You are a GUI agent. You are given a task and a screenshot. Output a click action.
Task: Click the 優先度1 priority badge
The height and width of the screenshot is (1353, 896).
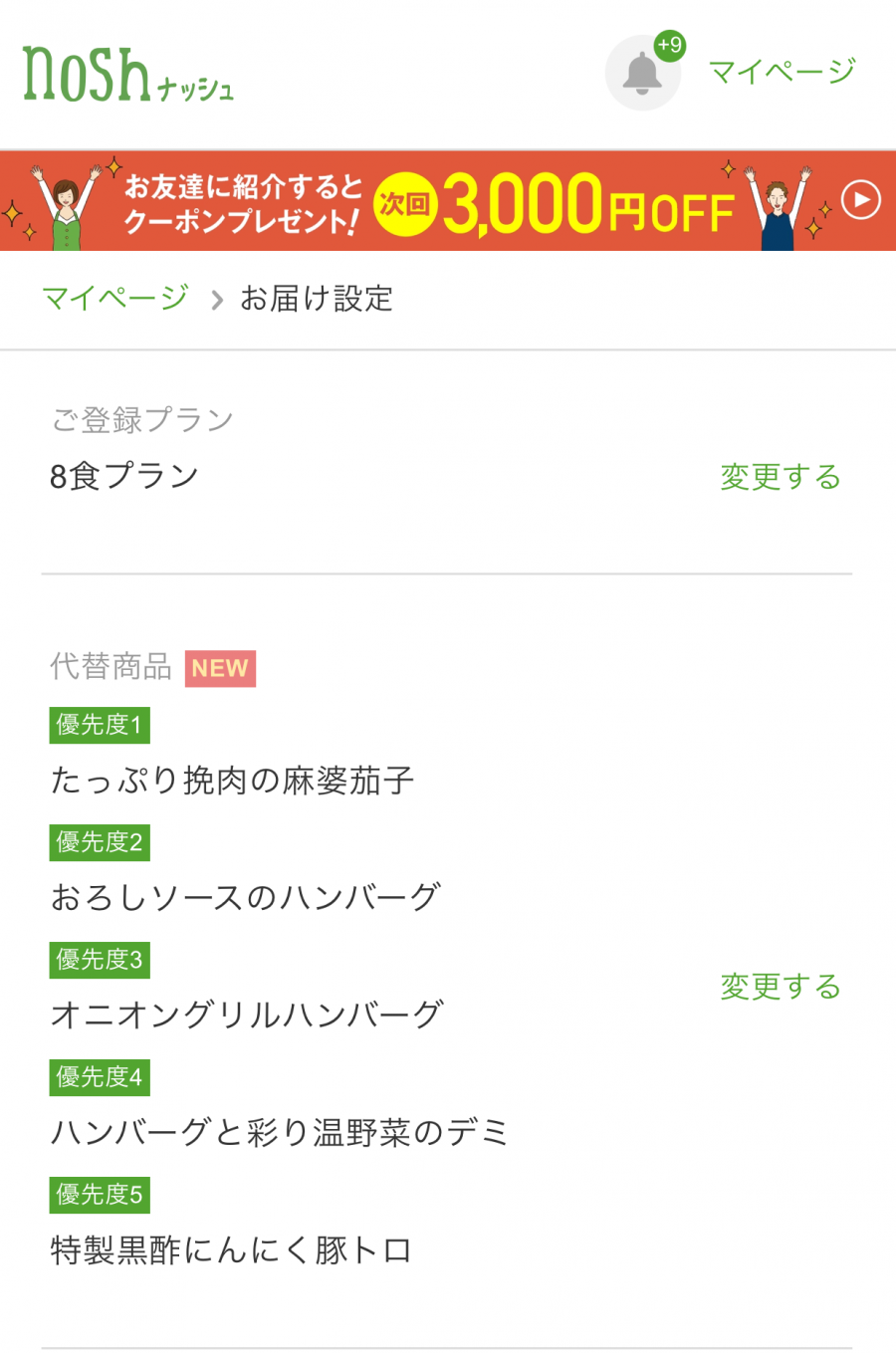coord(99,725)
